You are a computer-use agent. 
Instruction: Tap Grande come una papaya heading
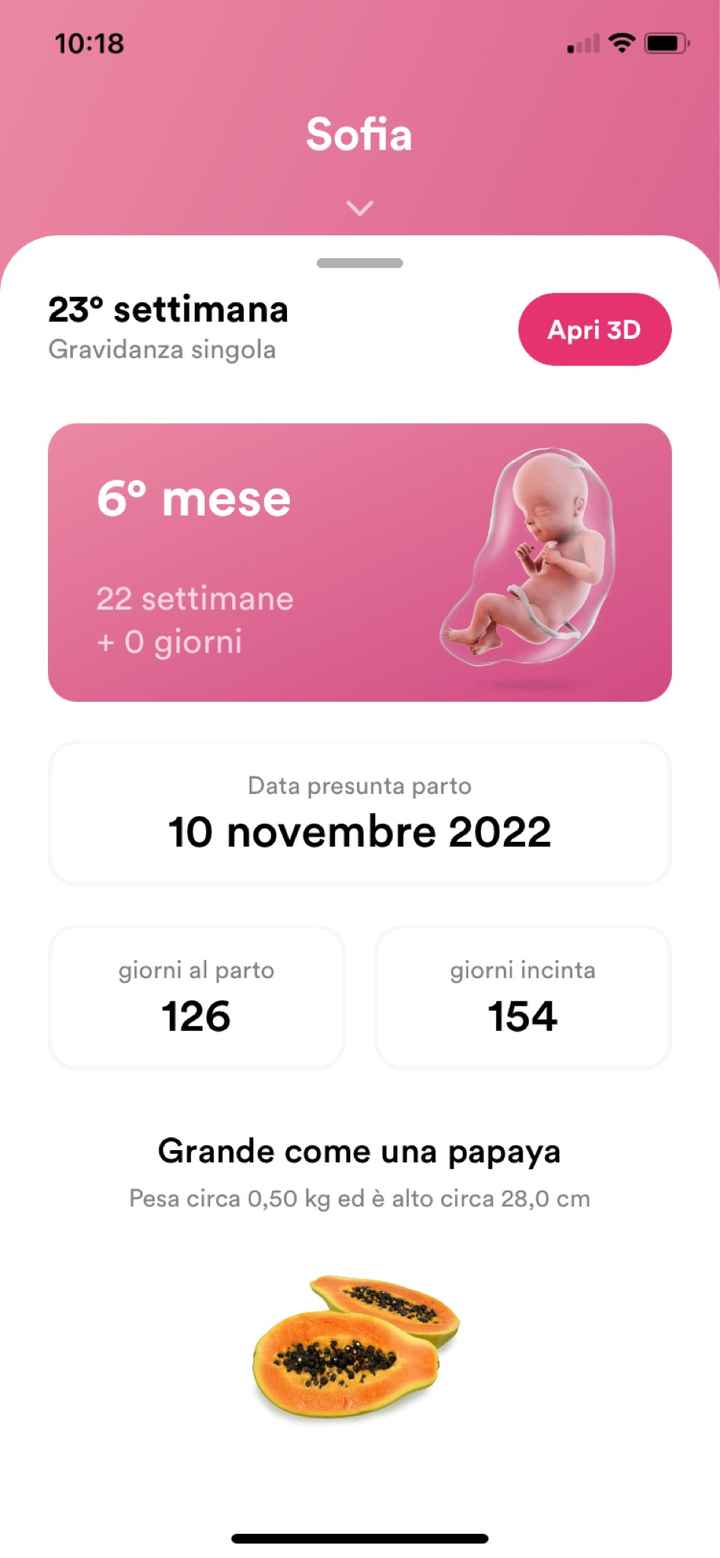click(x=359, y=1151)
